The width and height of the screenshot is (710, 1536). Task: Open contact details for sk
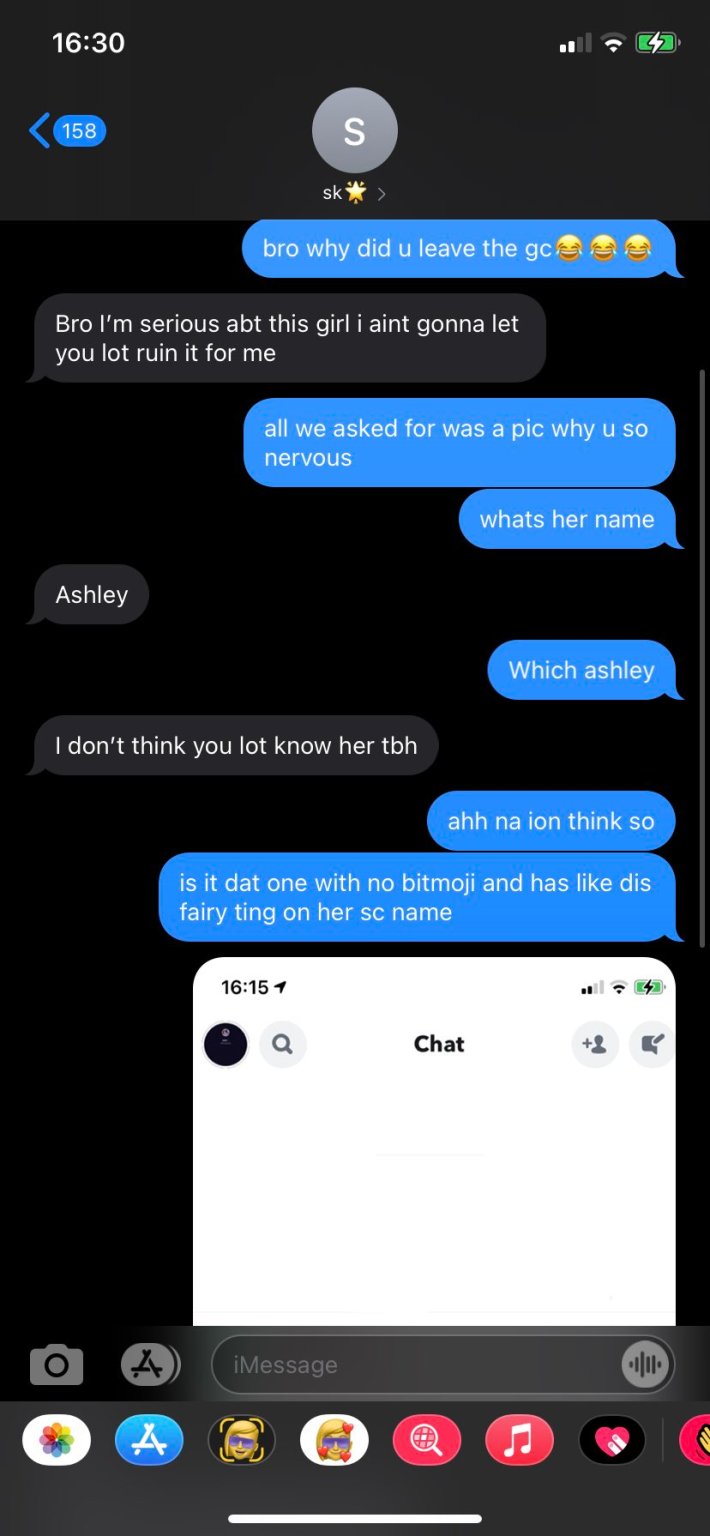(x=354, y=146)
